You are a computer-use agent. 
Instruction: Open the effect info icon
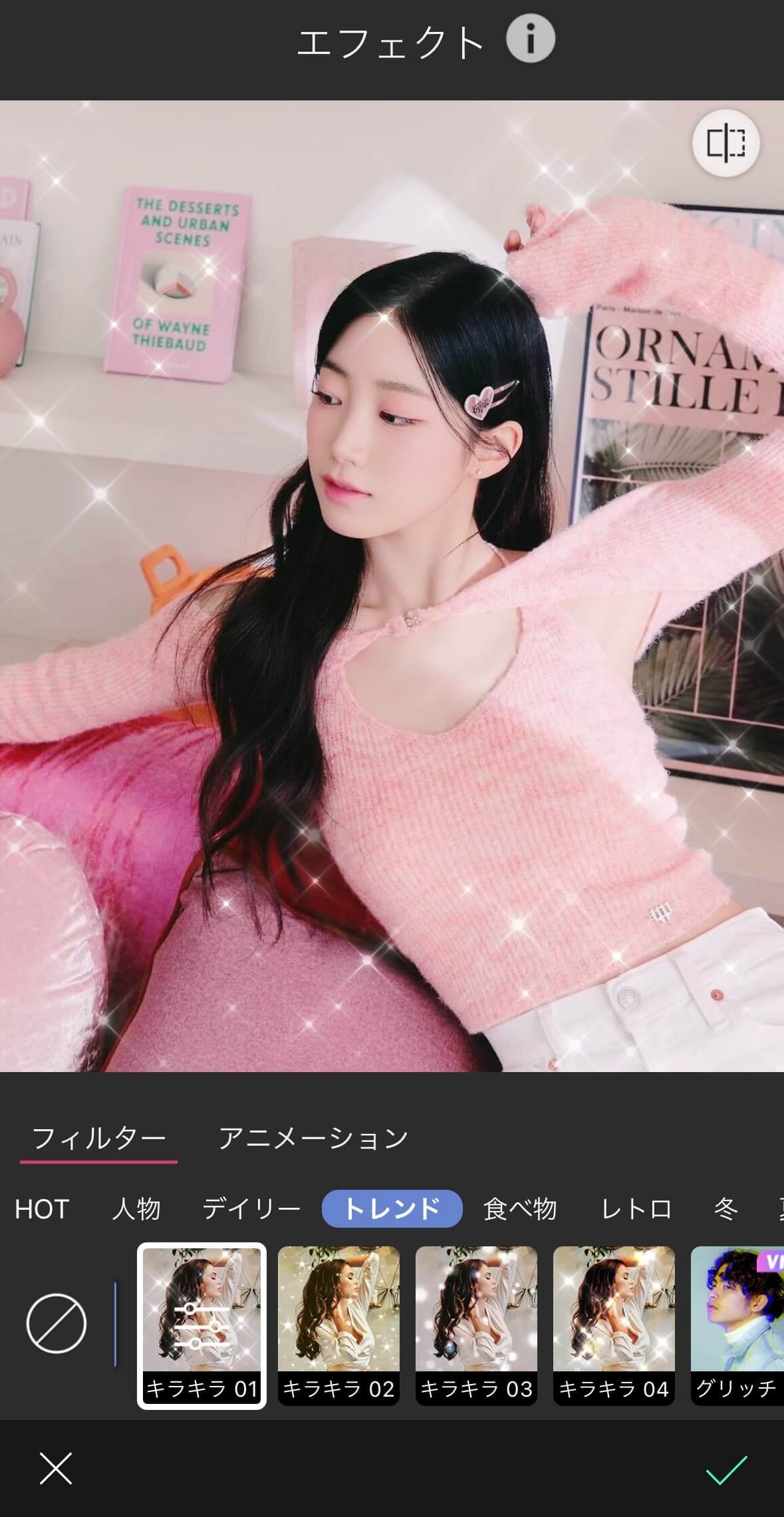tap(530, 41)
